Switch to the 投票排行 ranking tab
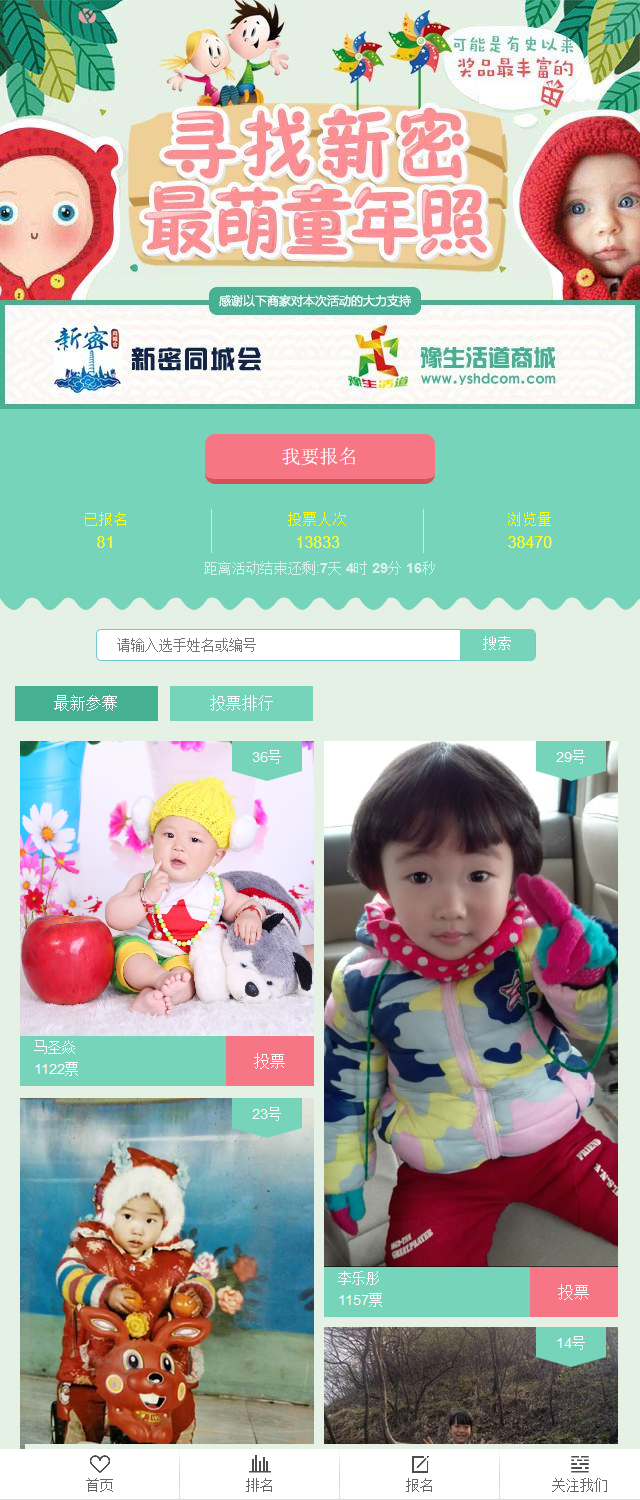The width and height of the screenshot is (640, 1500). (x=241, y=703)
